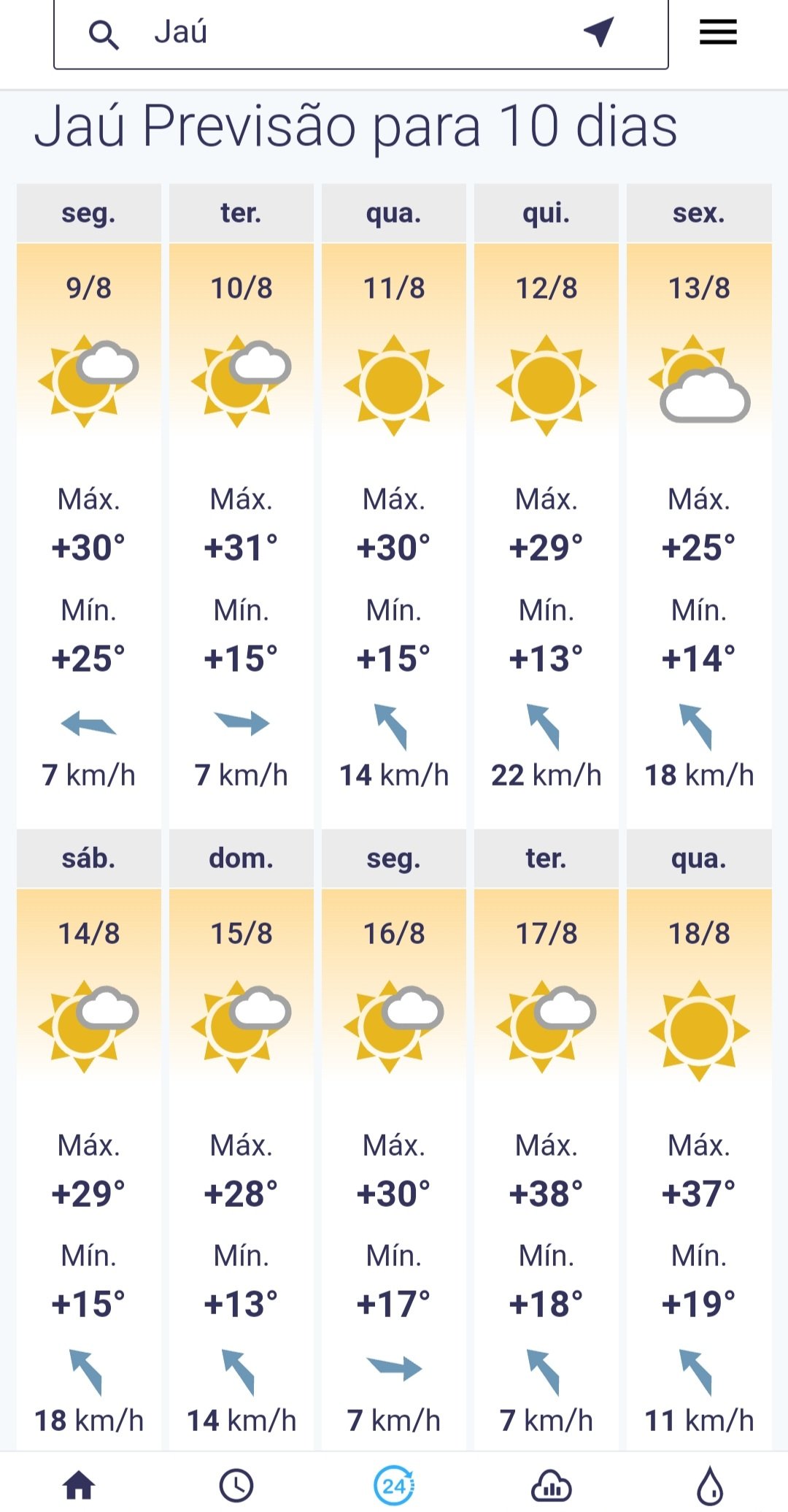View dom. 15/8 forecast details
Viewport: 788px width, 1512px height.
(242, 1139)
